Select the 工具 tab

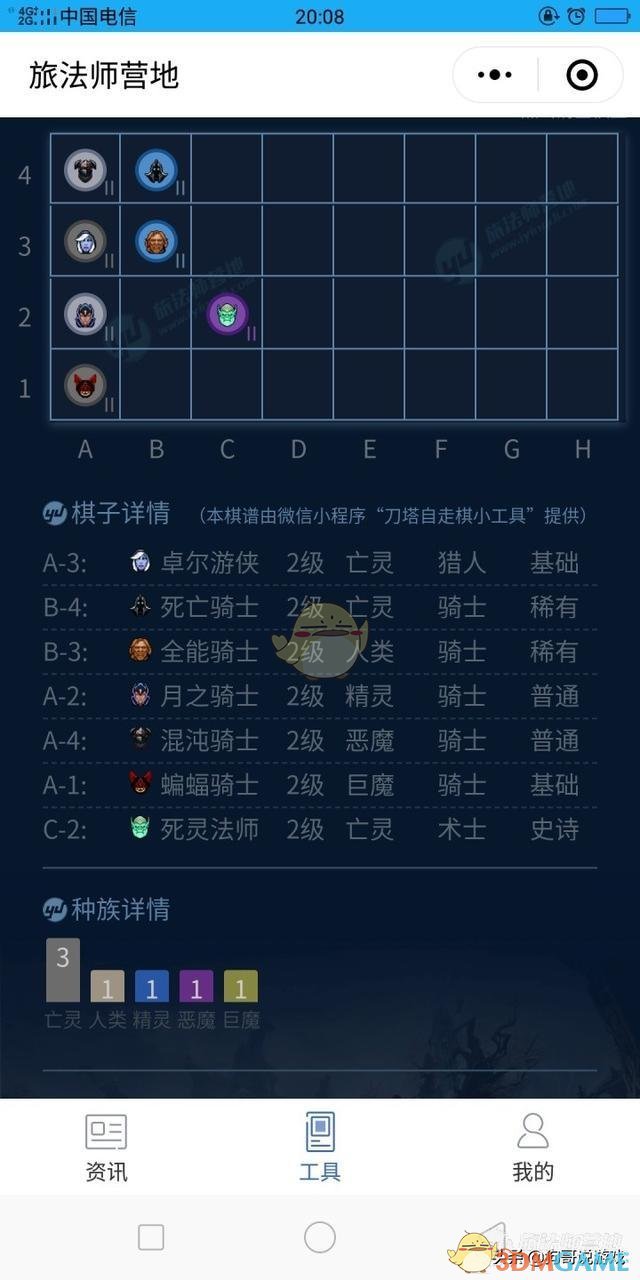(x=320, y=1146)
